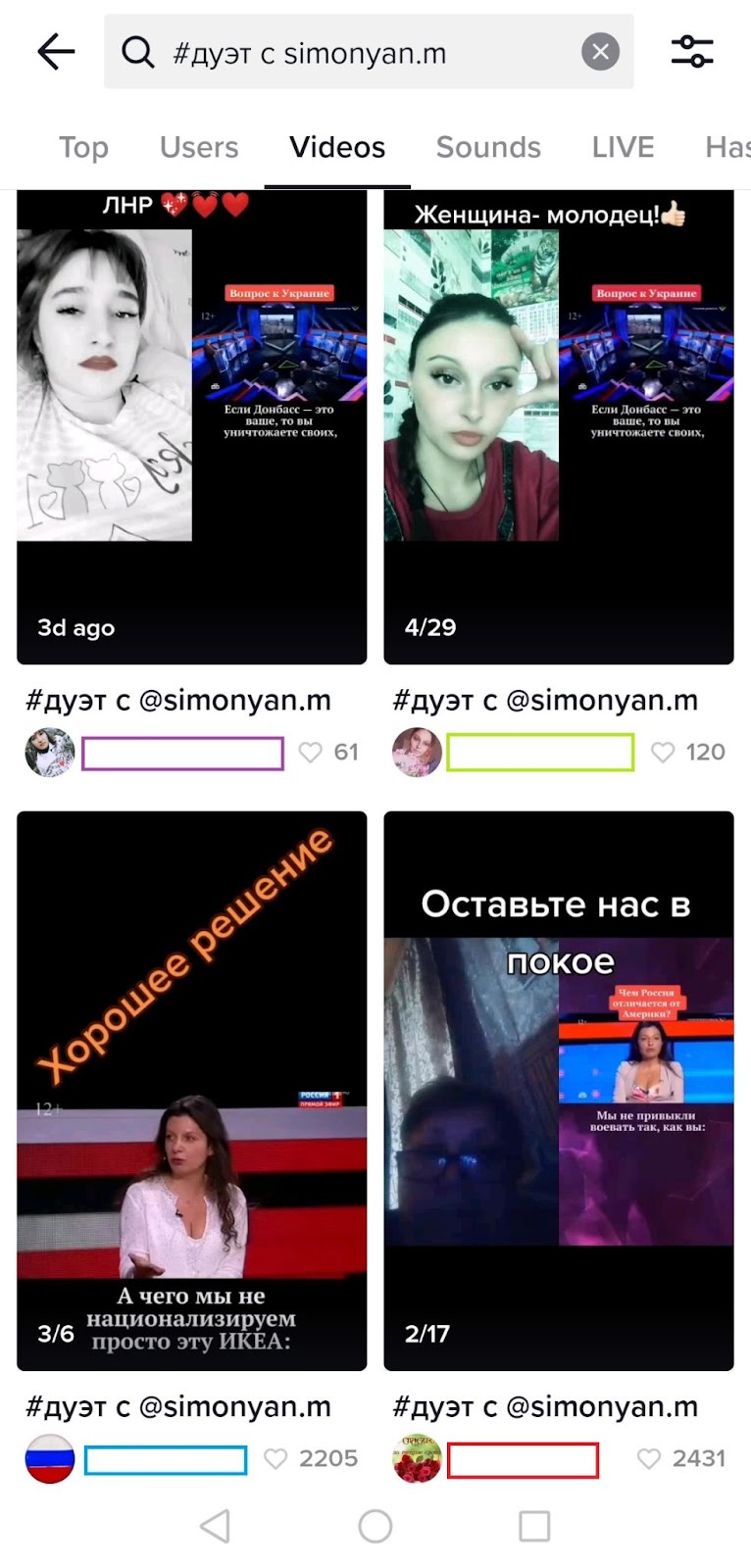Clear the search query text

pos(600,52)
